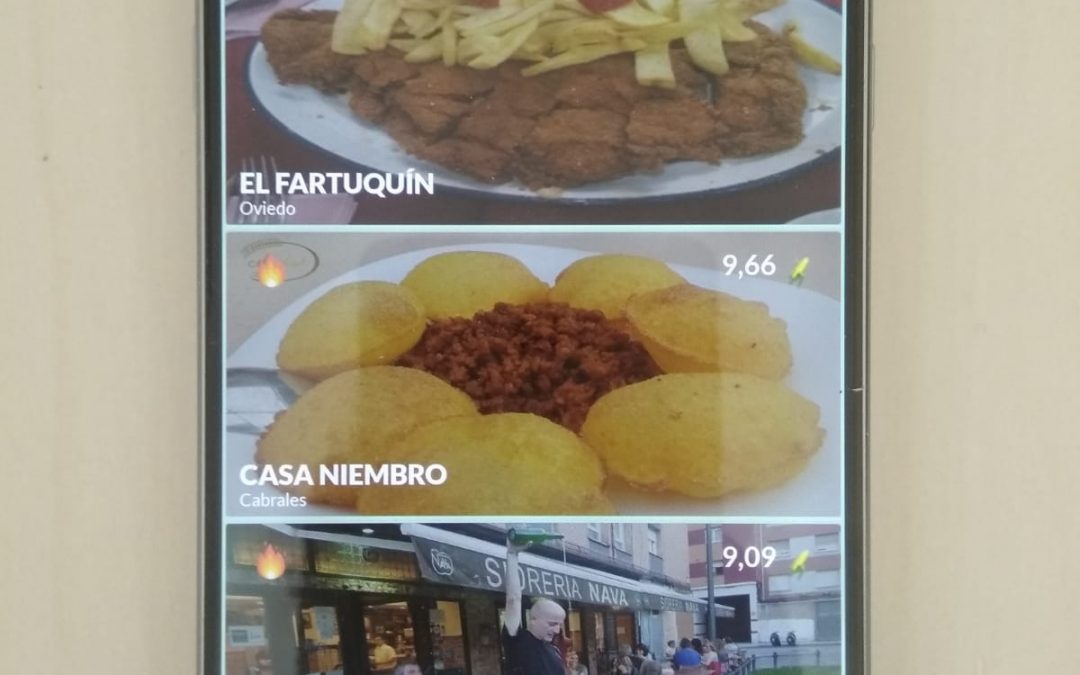Screen dimensions: 1080x675
Task: Open the Casa Niembro restaurant card
Action: 532,375
